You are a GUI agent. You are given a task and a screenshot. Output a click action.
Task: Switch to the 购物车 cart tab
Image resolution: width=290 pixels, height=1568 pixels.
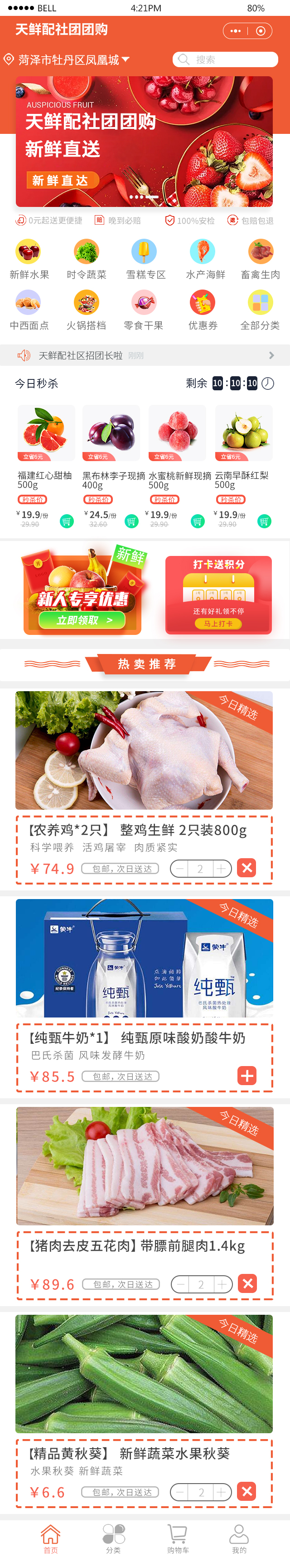tap(177, 1539)
